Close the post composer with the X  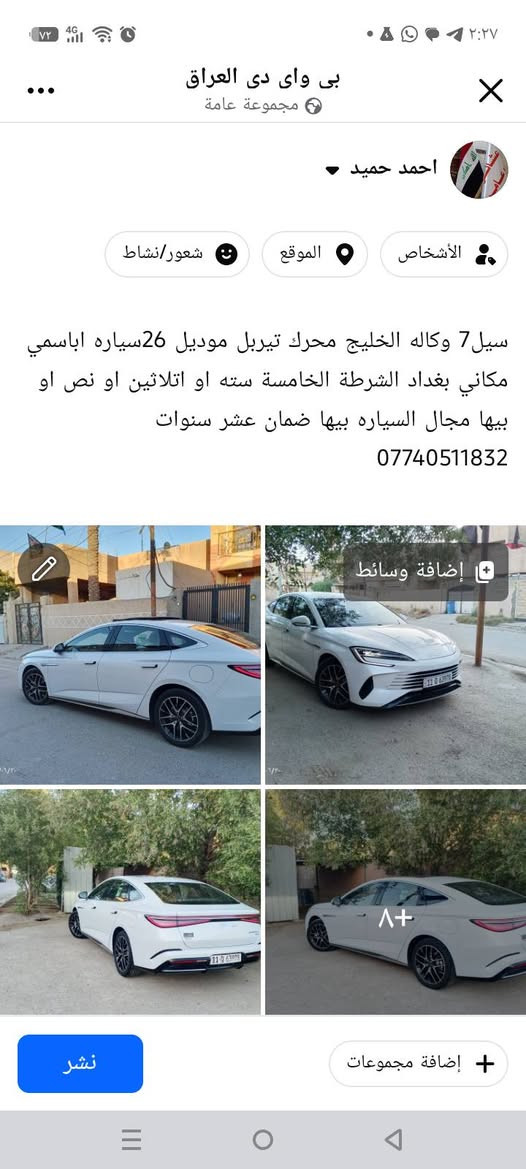pos(490,91)
